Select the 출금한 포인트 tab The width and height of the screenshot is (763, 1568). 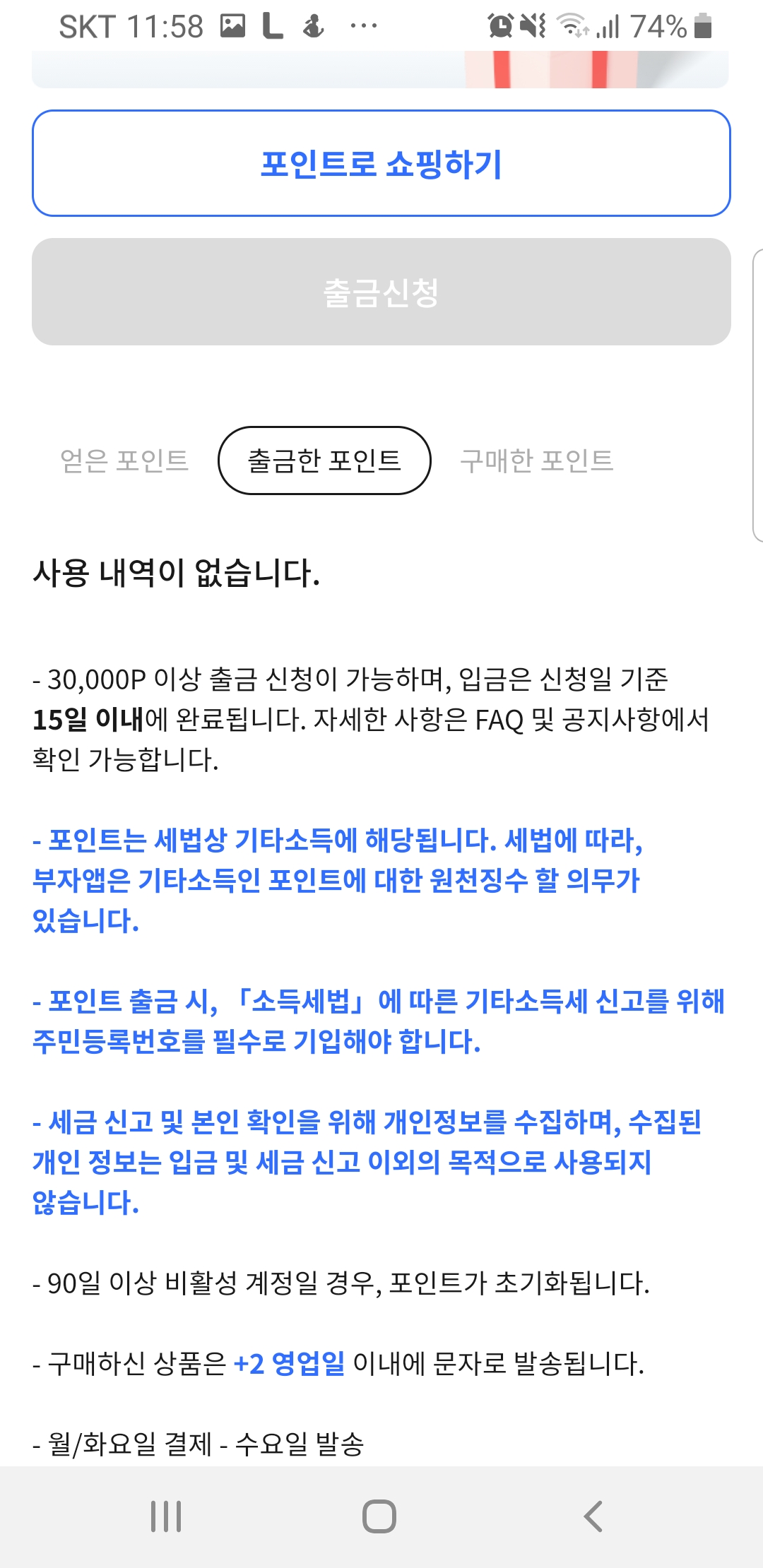click(324, 461)
